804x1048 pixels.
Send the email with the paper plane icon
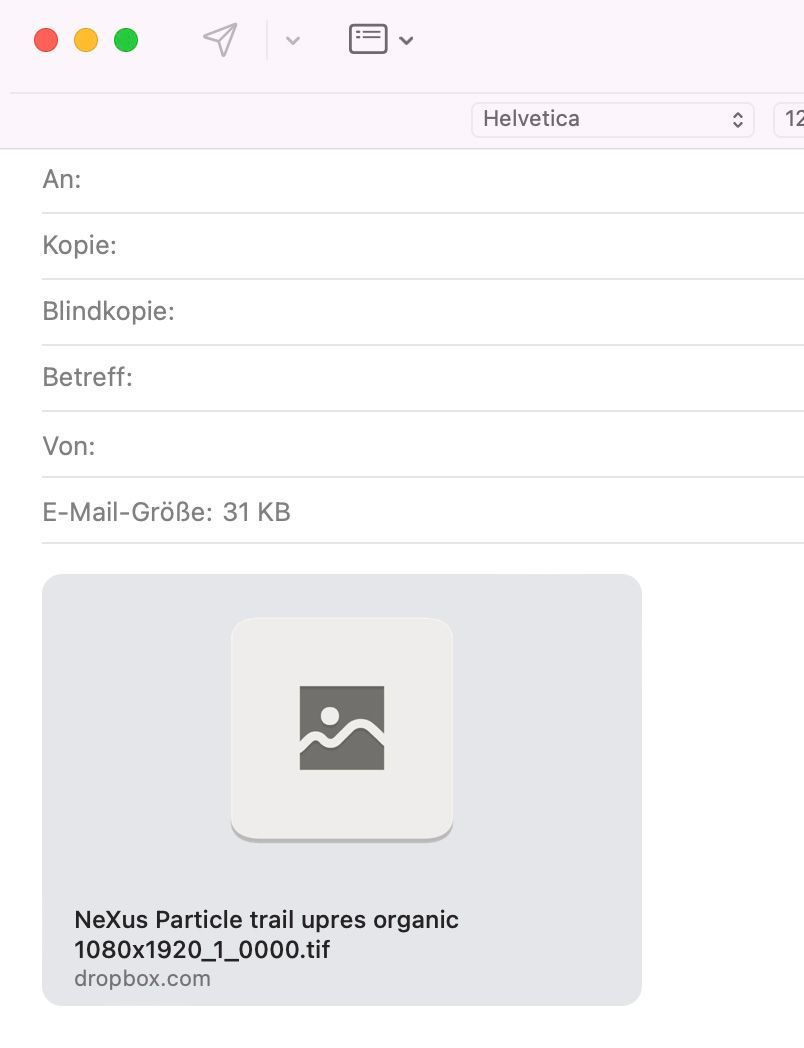pos(220,40)
